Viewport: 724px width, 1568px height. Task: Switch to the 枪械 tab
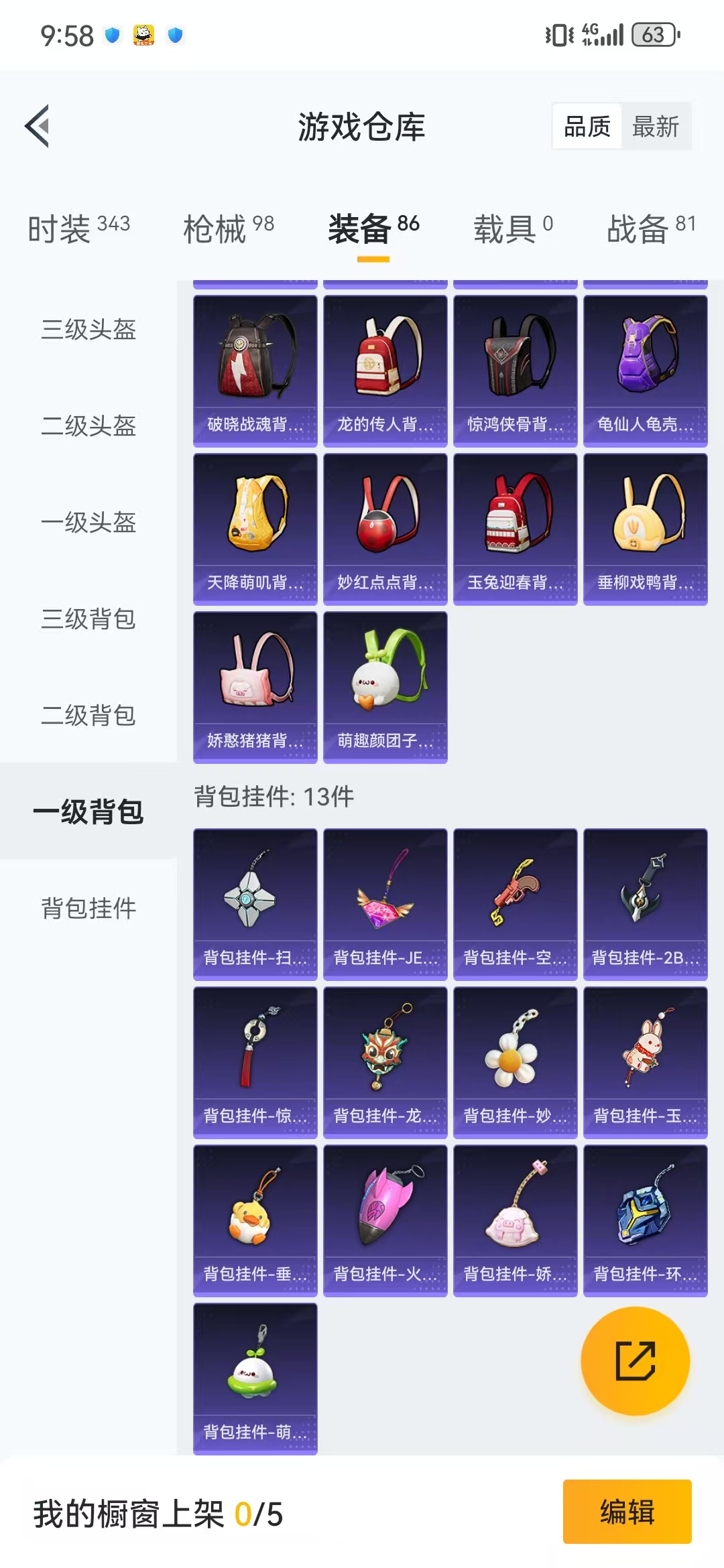pyautogui.click(x=229, y=228)
